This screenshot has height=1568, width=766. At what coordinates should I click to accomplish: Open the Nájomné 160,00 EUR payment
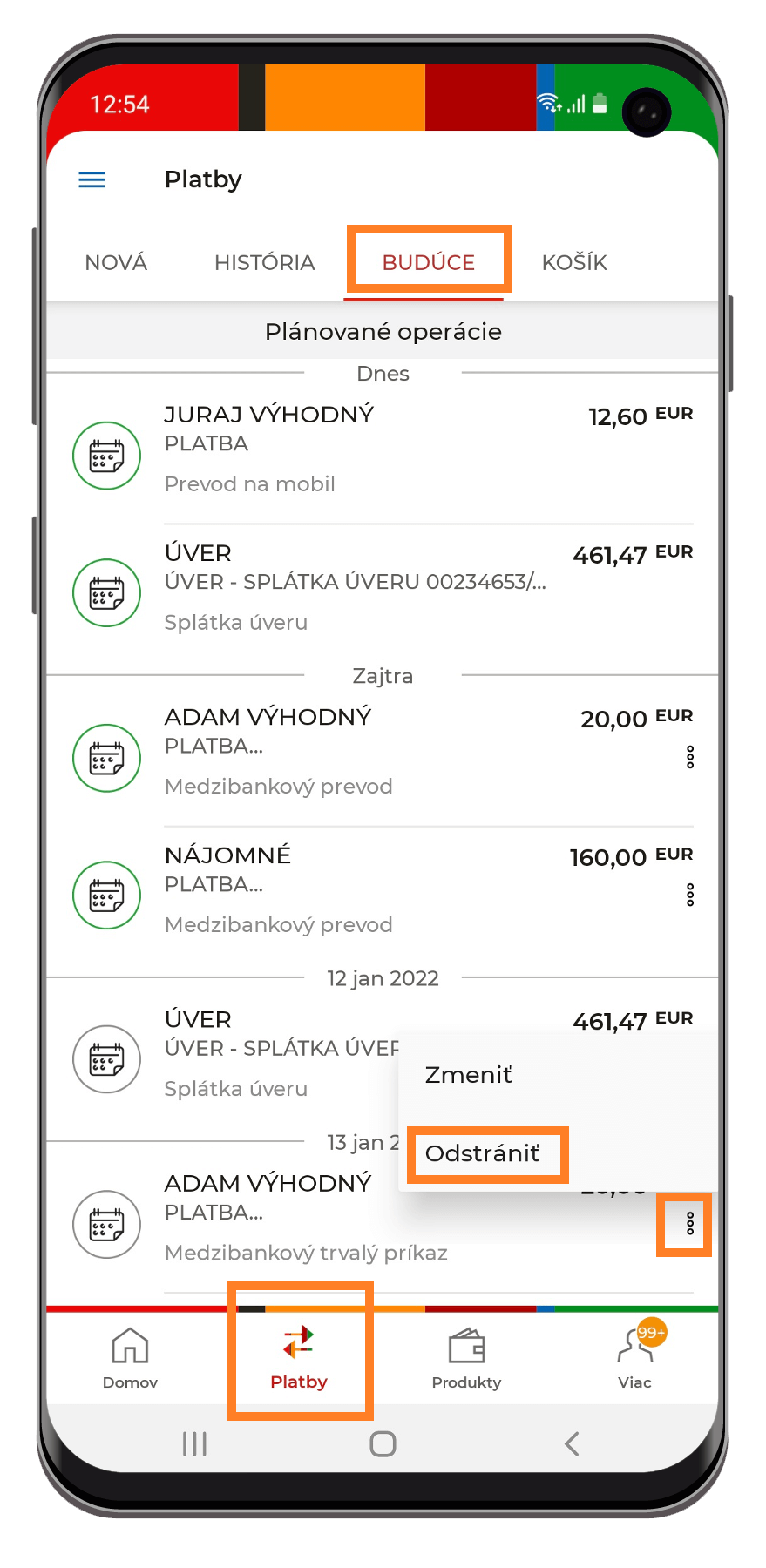click(x=383, y=896)
